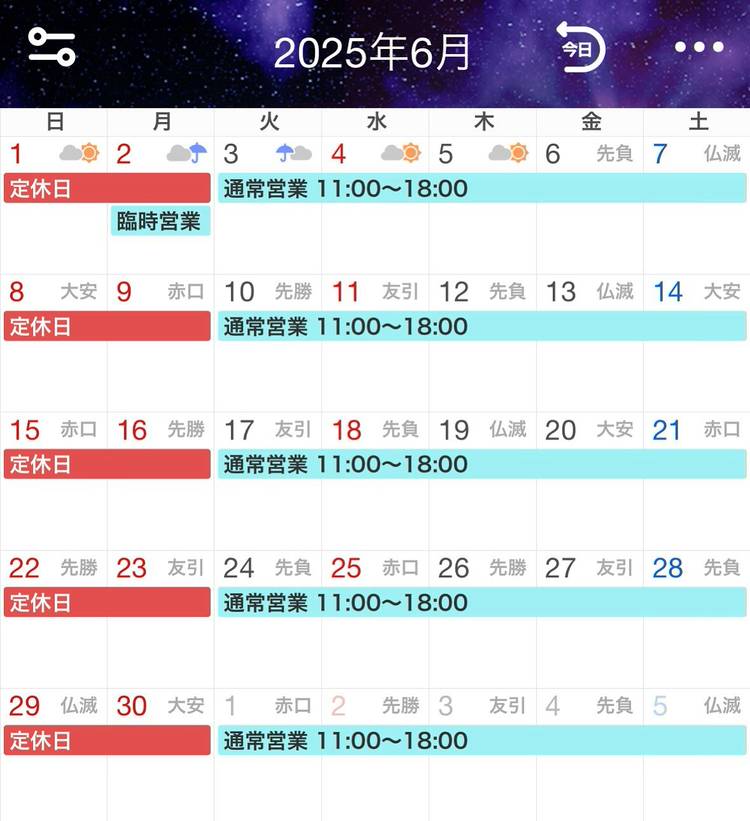Screen dimensions: 750x821
Task: Open the 定休日 event starting June 15
Action: (107, 464)
